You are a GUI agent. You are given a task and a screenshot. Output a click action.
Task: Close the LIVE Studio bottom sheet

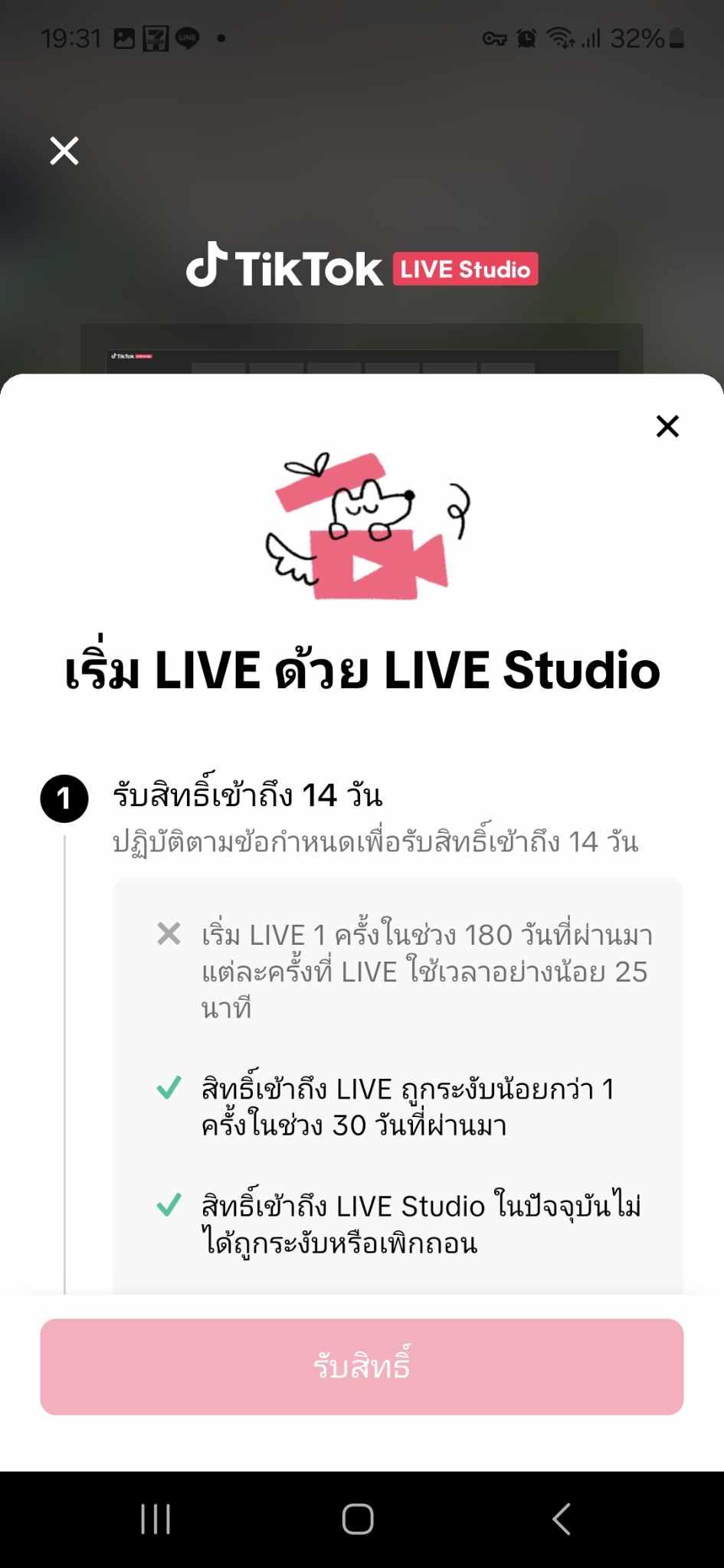[x=667, y=426]
